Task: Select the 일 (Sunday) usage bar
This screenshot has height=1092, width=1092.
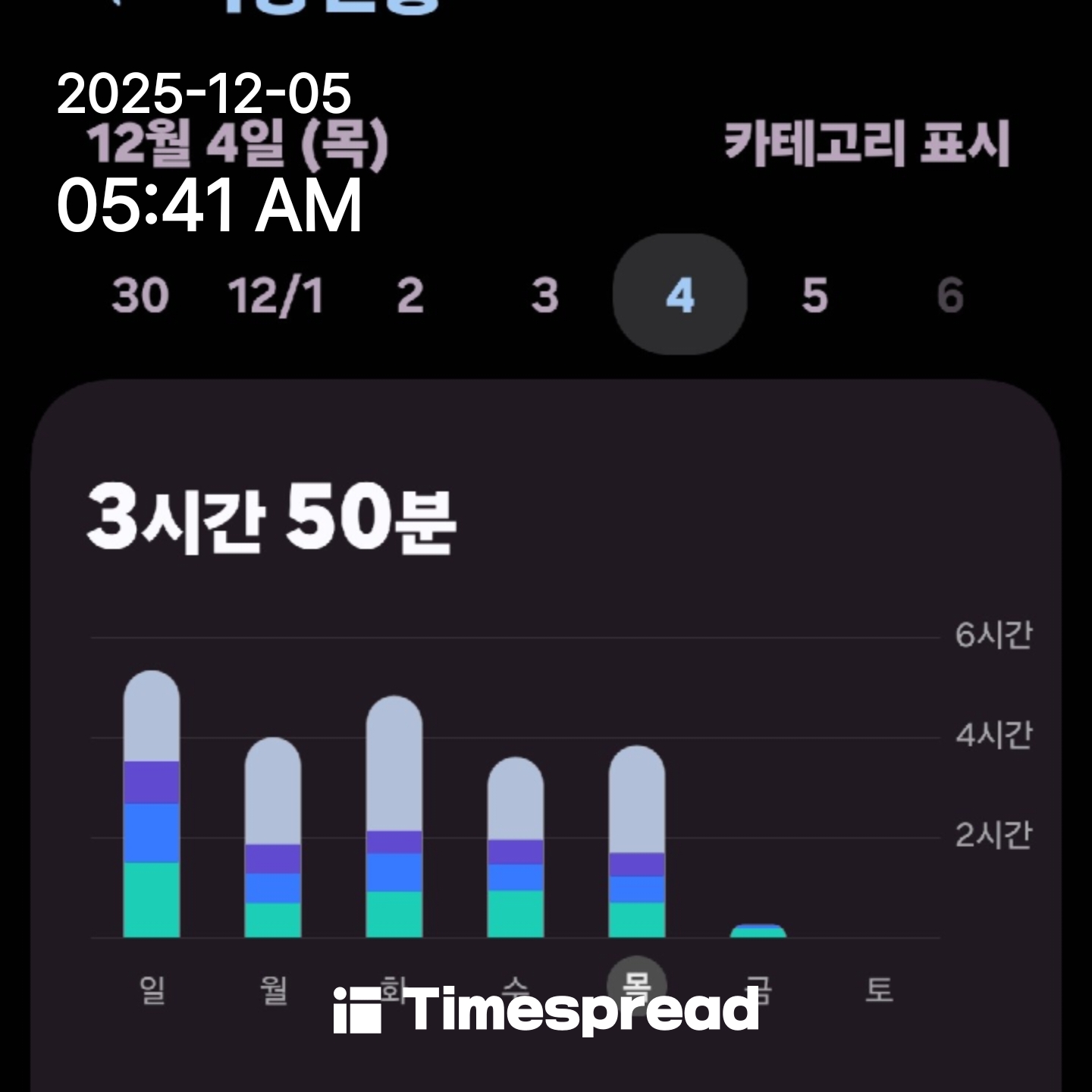Action: (152, 805)
